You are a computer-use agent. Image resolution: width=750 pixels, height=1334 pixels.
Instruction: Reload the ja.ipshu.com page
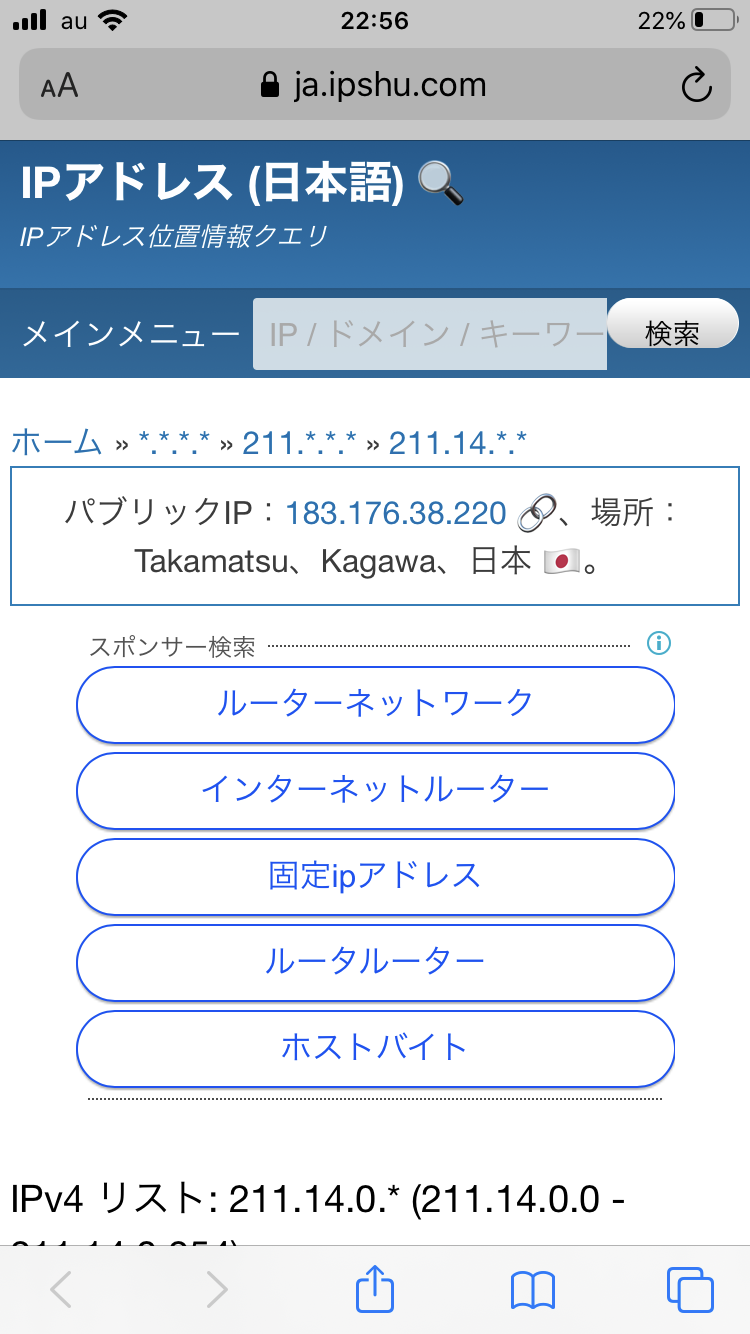(695, 86)
